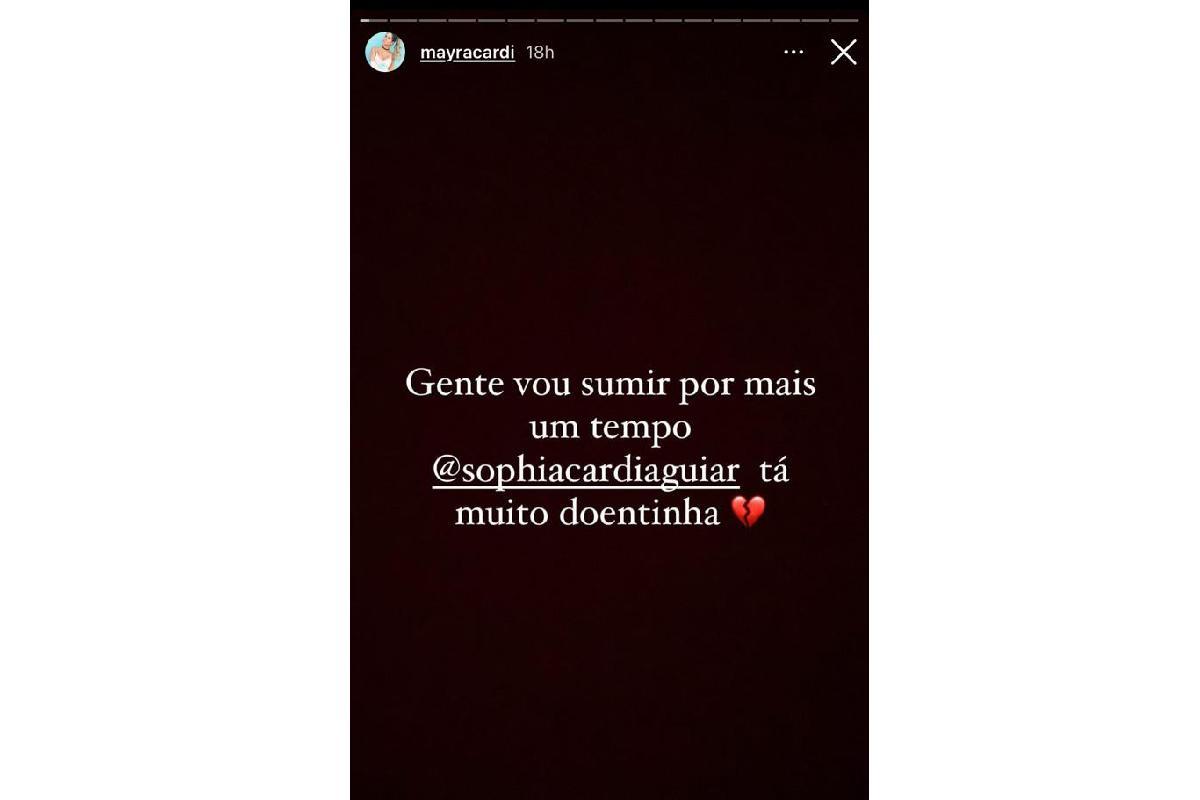This screenshot has height=800, width=1200.
Task: Open the @sophiacardiaguiar mention
Action: coord(585,472)
